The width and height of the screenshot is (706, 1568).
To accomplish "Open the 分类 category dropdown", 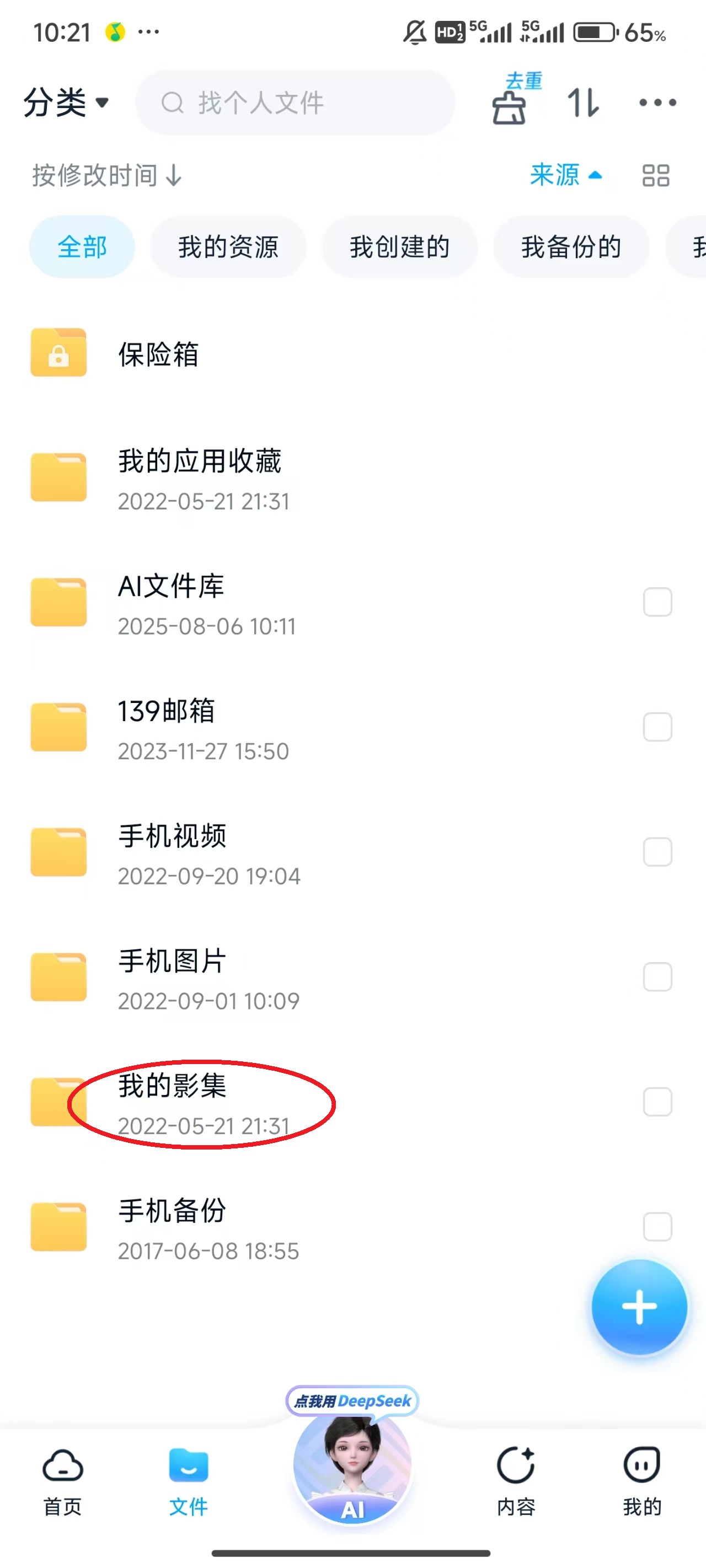I will coord(66,102).
